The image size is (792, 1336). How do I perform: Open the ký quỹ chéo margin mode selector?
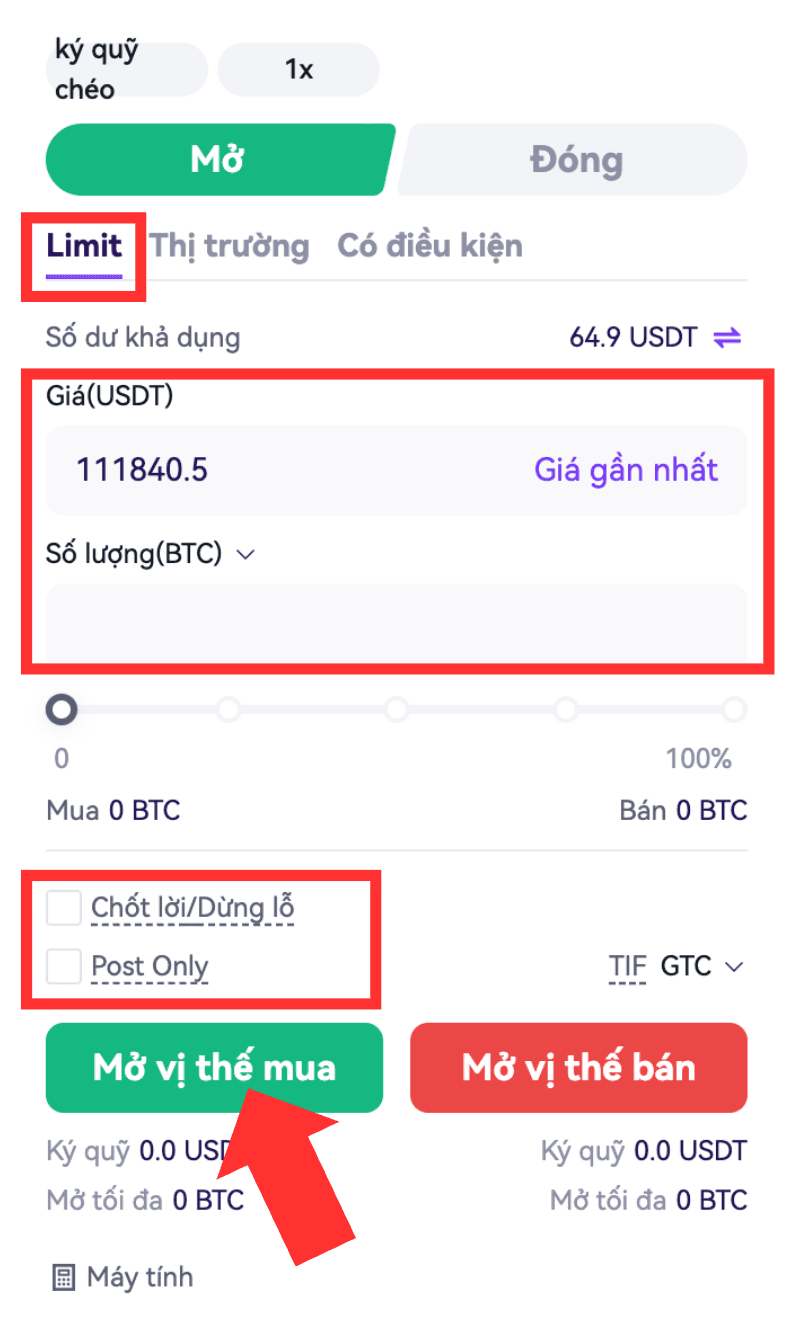click(x=126, y=70)
